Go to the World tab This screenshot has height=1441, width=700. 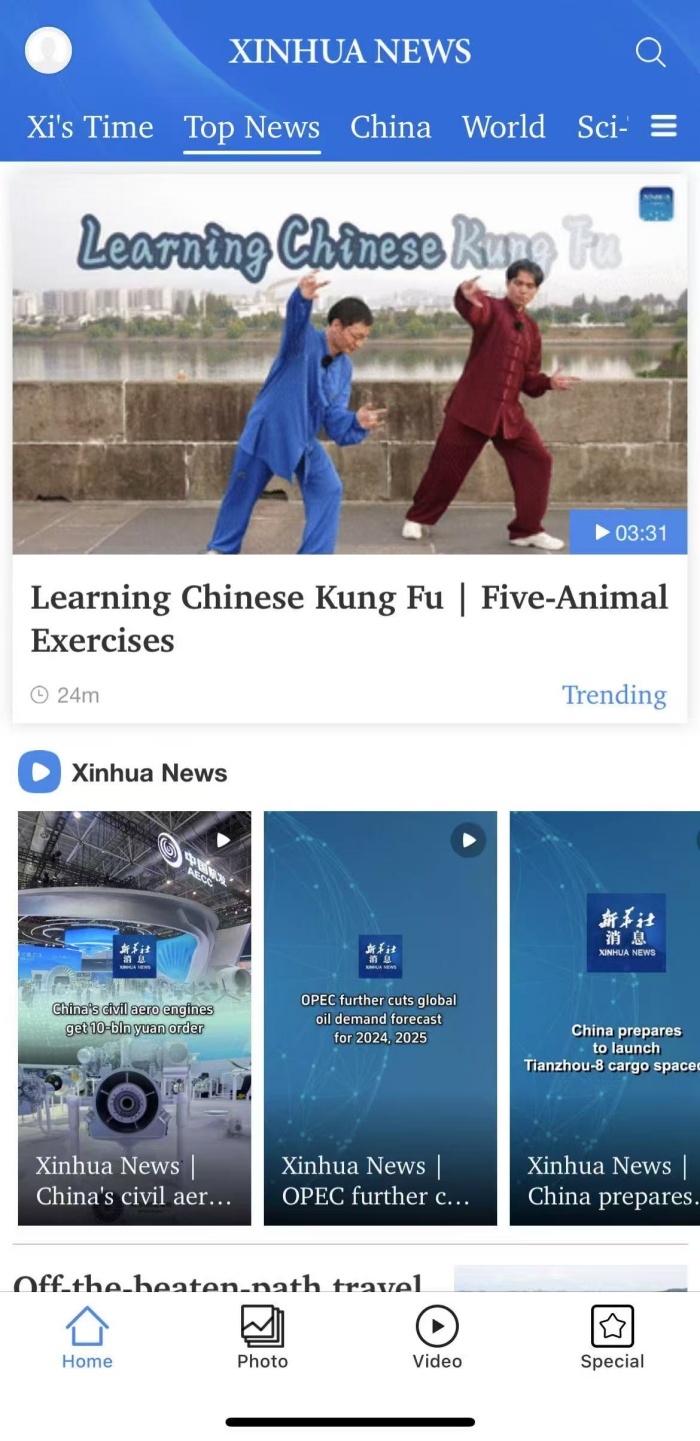tap(503, 127)
